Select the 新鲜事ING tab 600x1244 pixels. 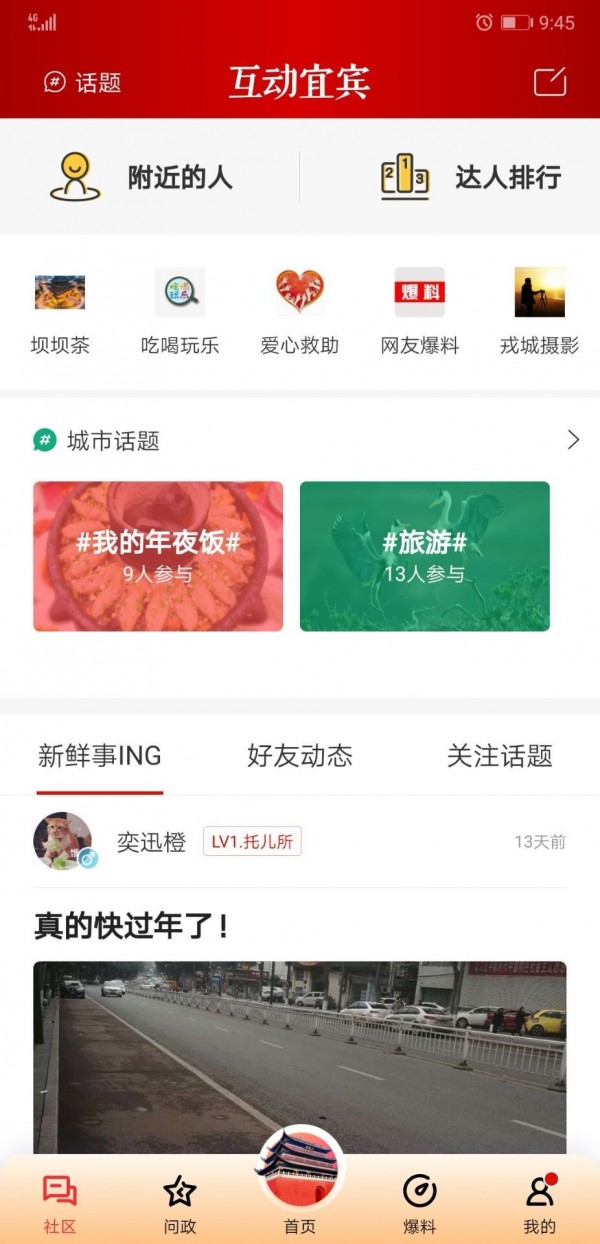(x=99, y=756)
